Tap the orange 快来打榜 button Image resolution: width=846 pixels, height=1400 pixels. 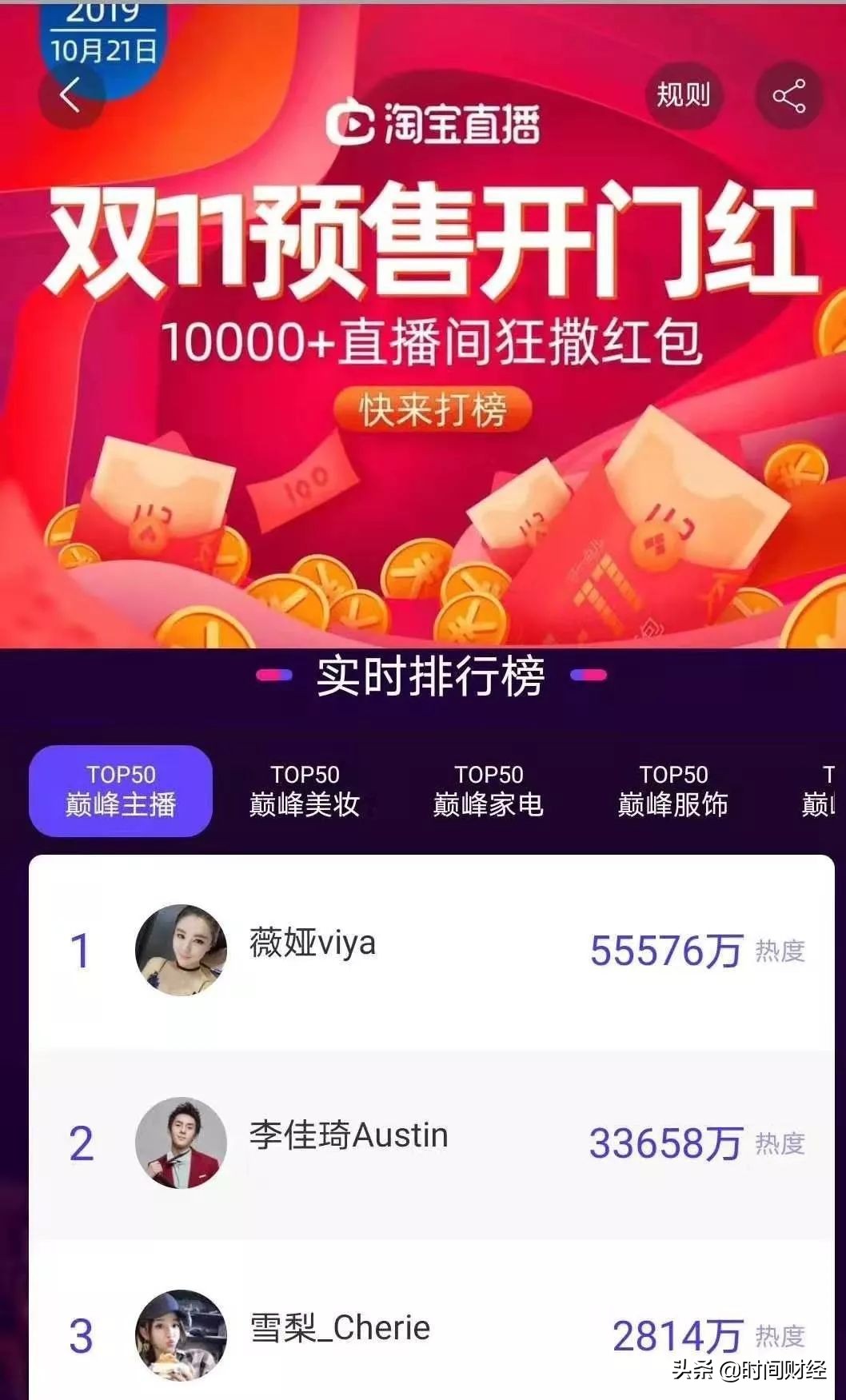(436, 410)
